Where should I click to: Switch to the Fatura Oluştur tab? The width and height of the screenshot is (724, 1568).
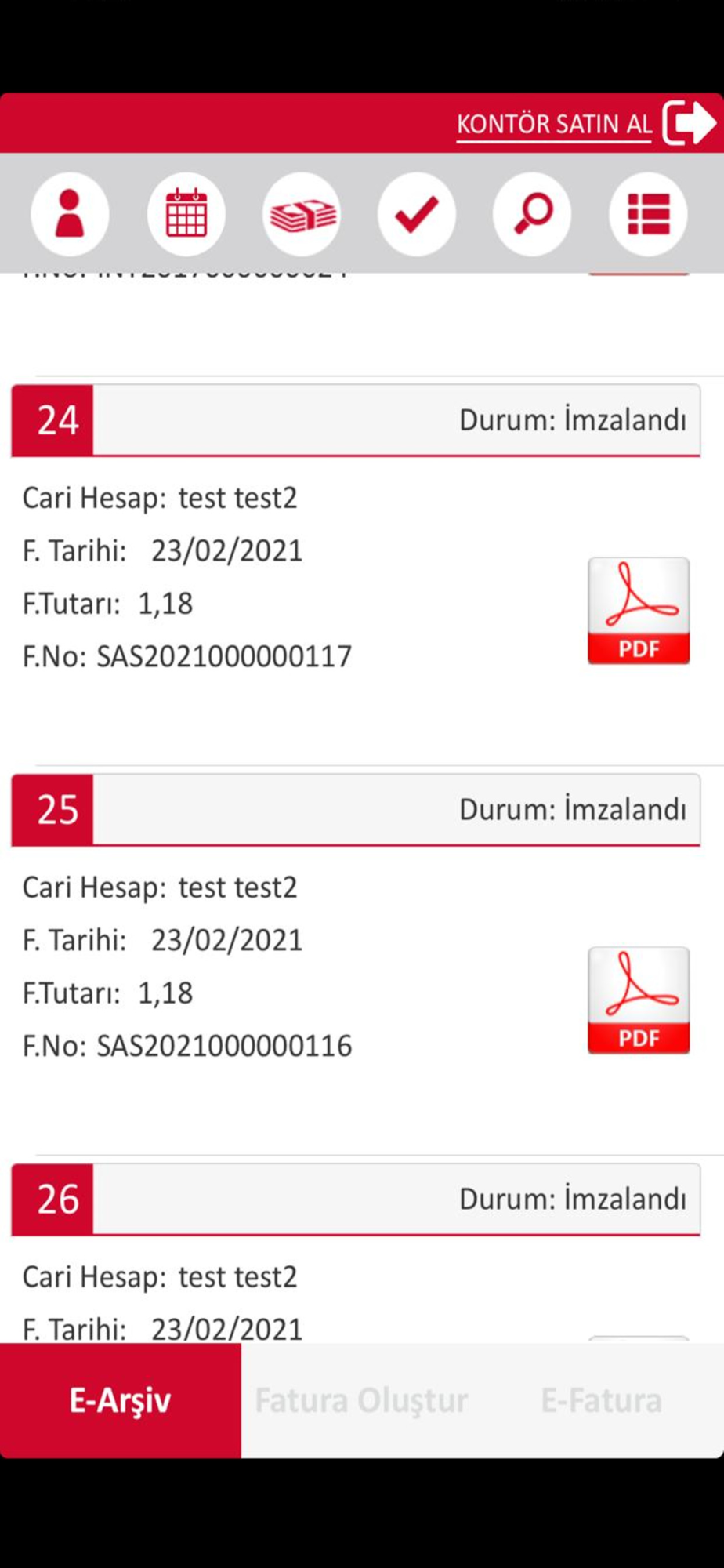click(x=361, y=1400)
